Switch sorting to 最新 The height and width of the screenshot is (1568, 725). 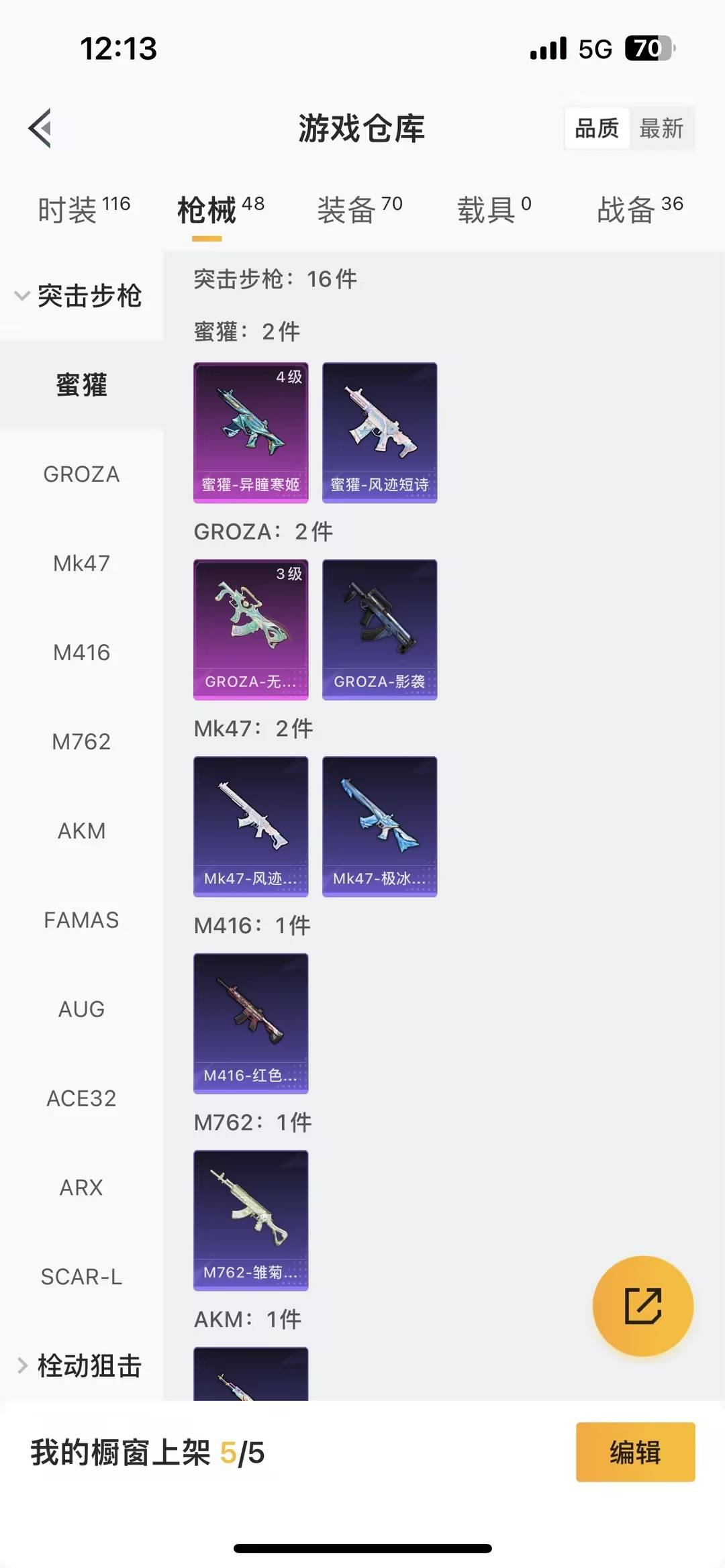click(661, 127)
